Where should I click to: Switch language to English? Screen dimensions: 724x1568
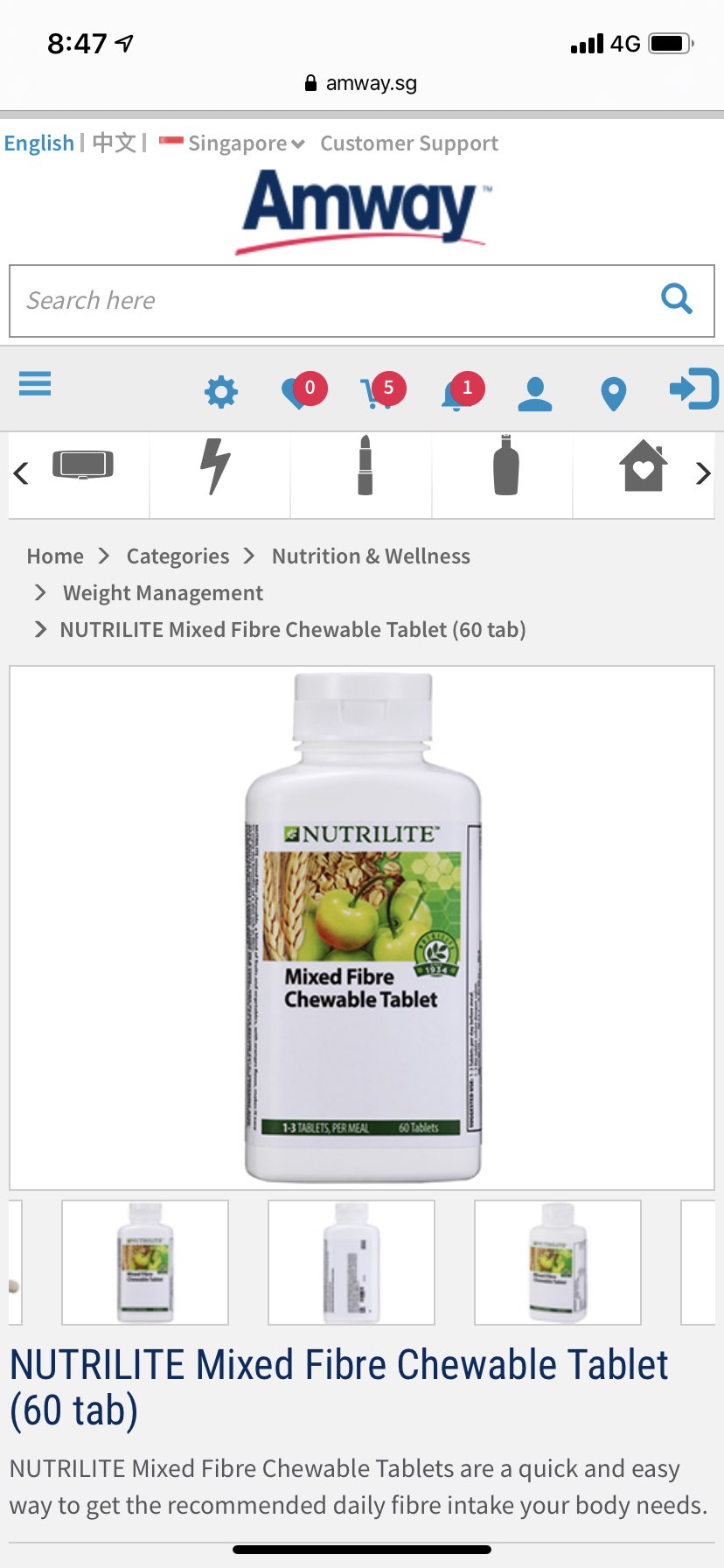pyautogui.click(x=38, y=143)
